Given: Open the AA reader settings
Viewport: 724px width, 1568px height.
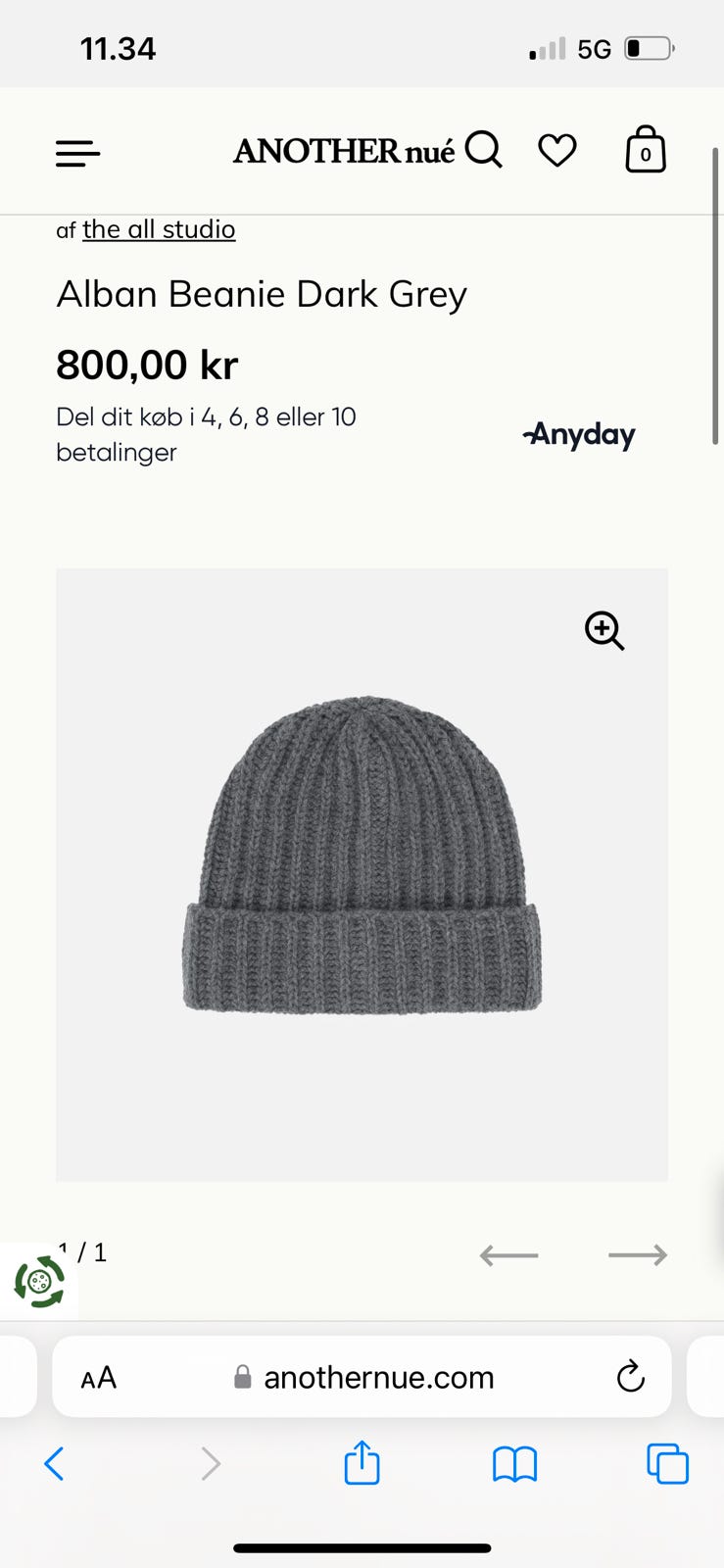Looking at the screenshot, I should click(x=99, y=1378).
